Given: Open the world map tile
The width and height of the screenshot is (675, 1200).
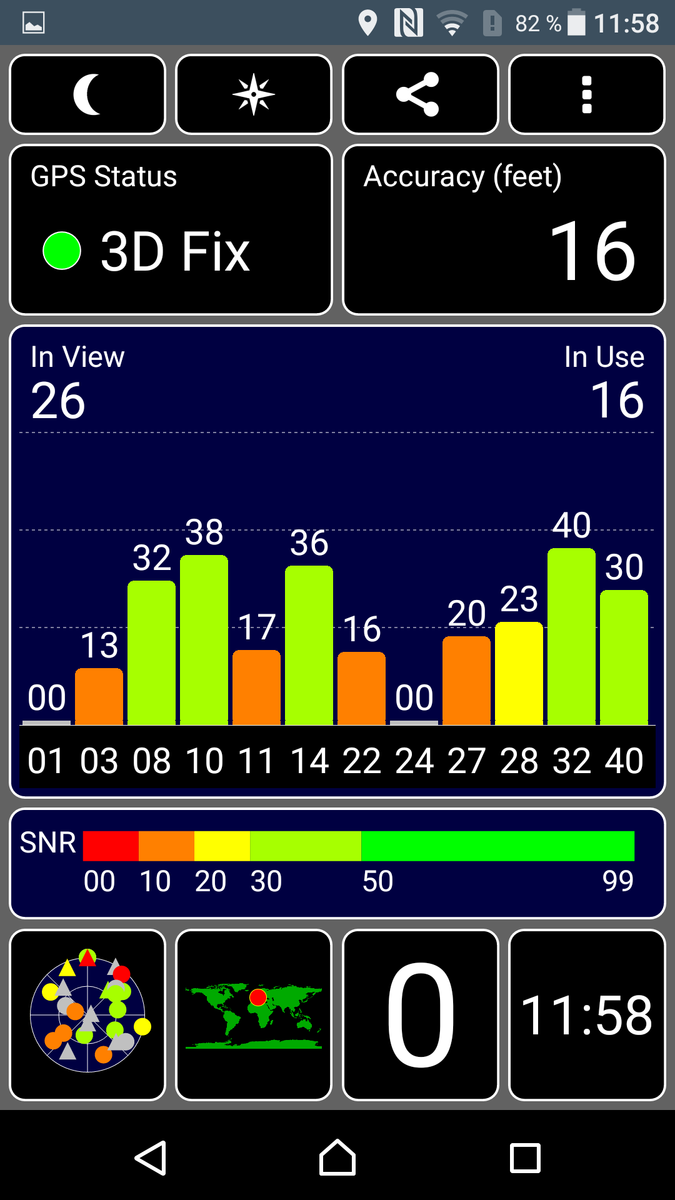Looking at the screenshot, I should click(253, 1015).
